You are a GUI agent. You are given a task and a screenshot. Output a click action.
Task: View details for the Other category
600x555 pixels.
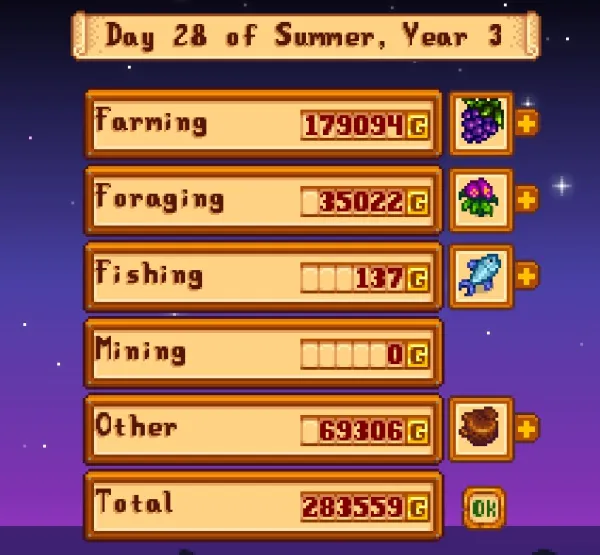point(527,428)
